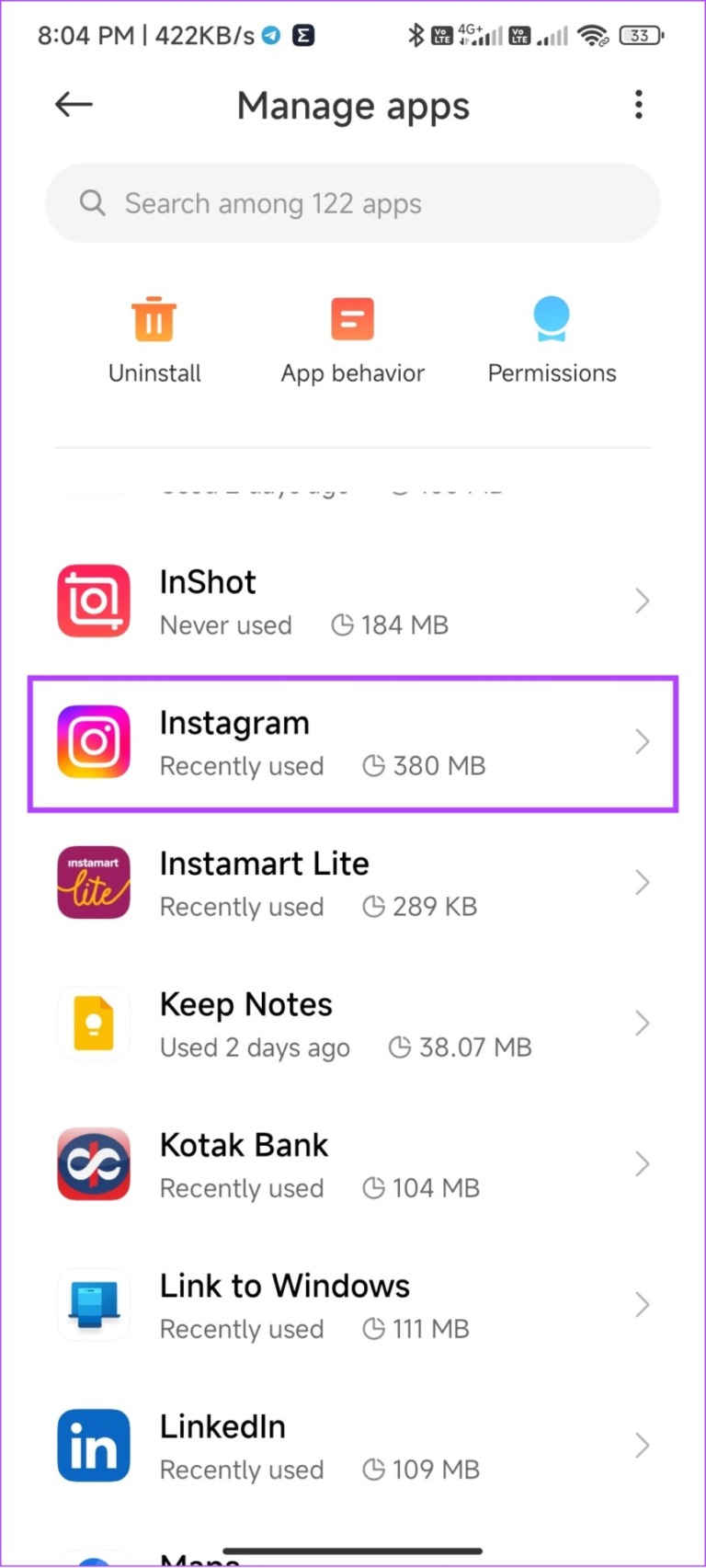The width and height of the screenshot is (706, 1568).
Task: Open Keep Notes app details
Action: (353, 1024)
